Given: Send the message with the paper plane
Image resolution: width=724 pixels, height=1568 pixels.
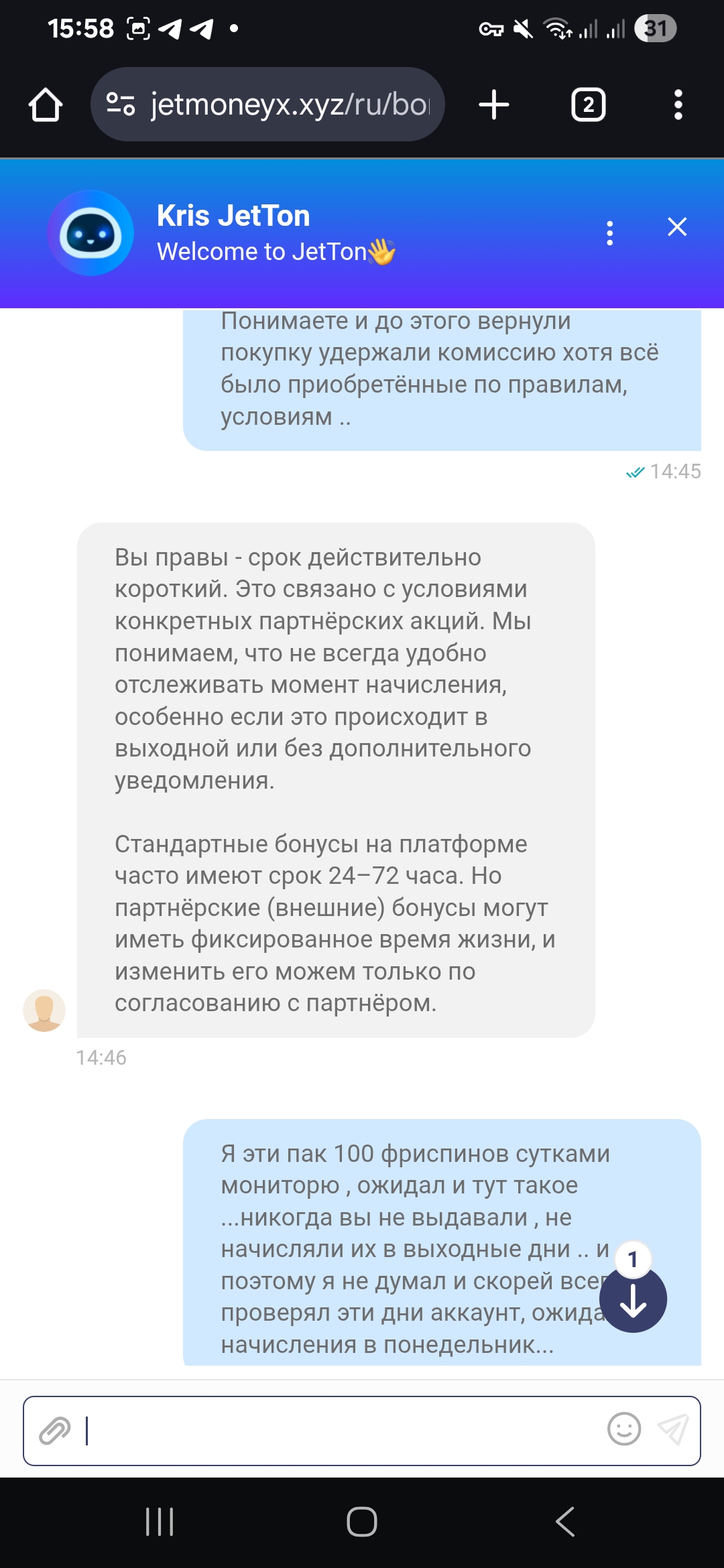Looking at the screenshot, I should [673, 1429].
